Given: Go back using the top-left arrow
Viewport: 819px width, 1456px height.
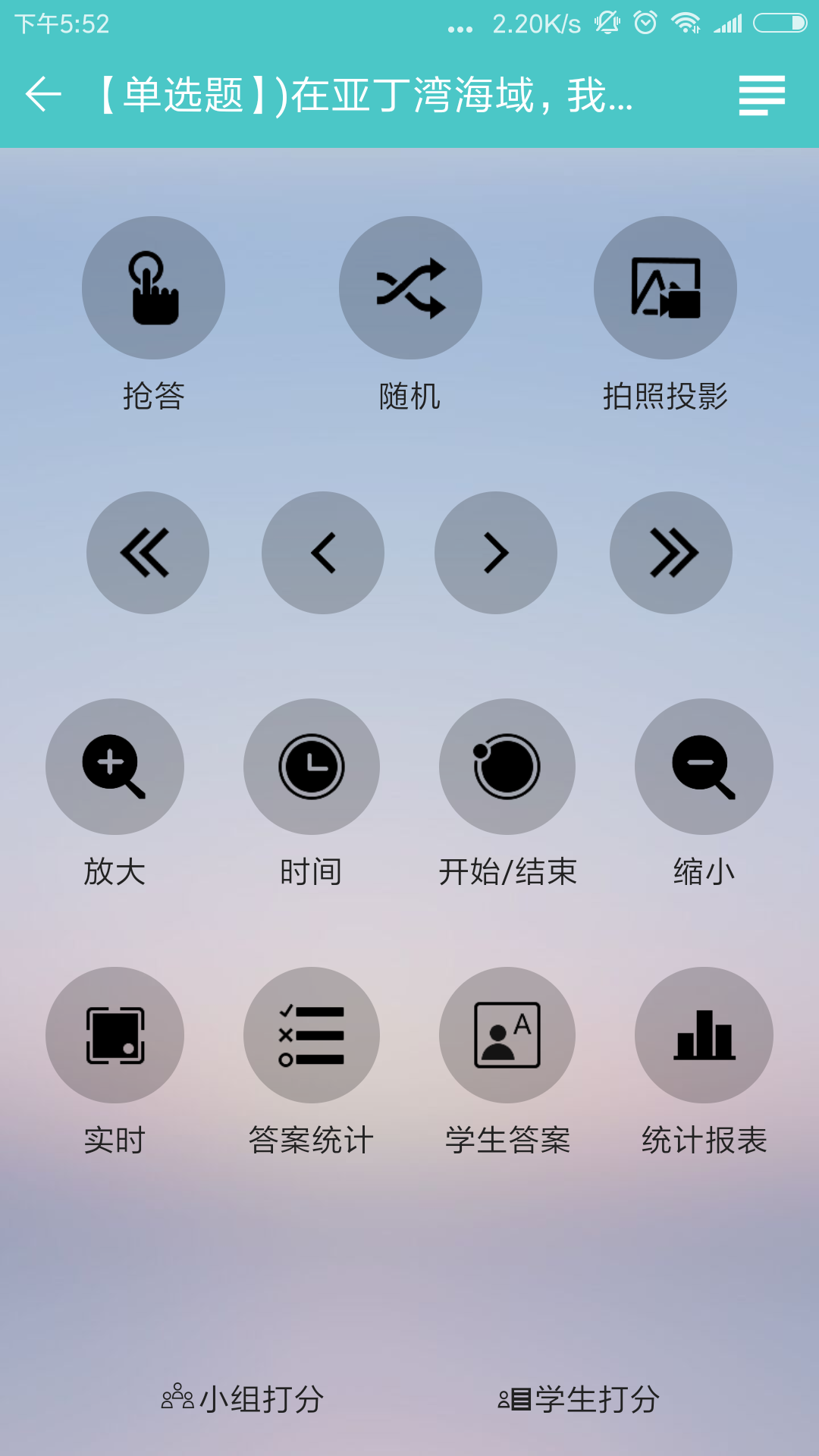Looking at the screenshot, I should (43, 96).
